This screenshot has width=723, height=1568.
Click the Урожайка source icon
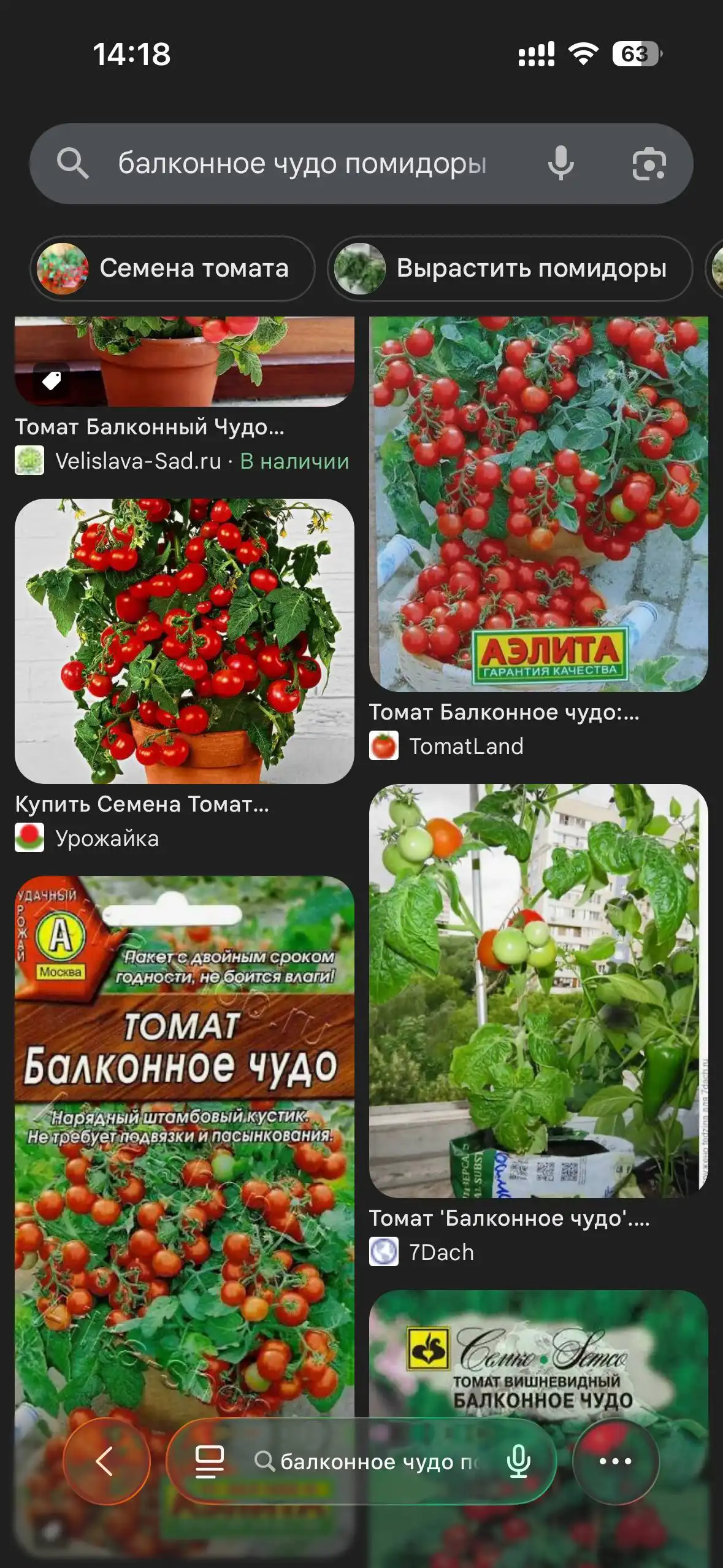(29, 839)
